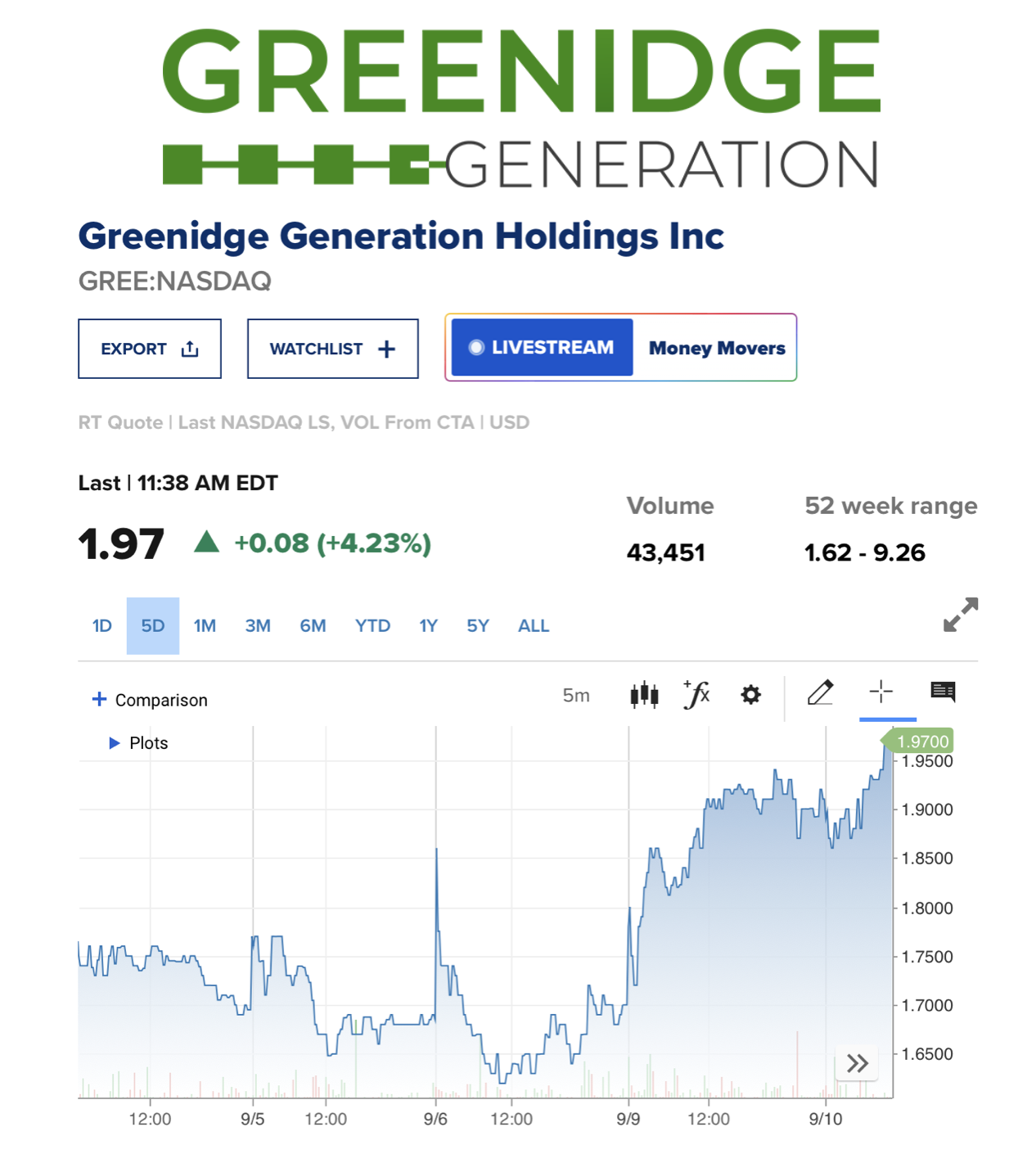Switch to the 6M range

(313, 626)
